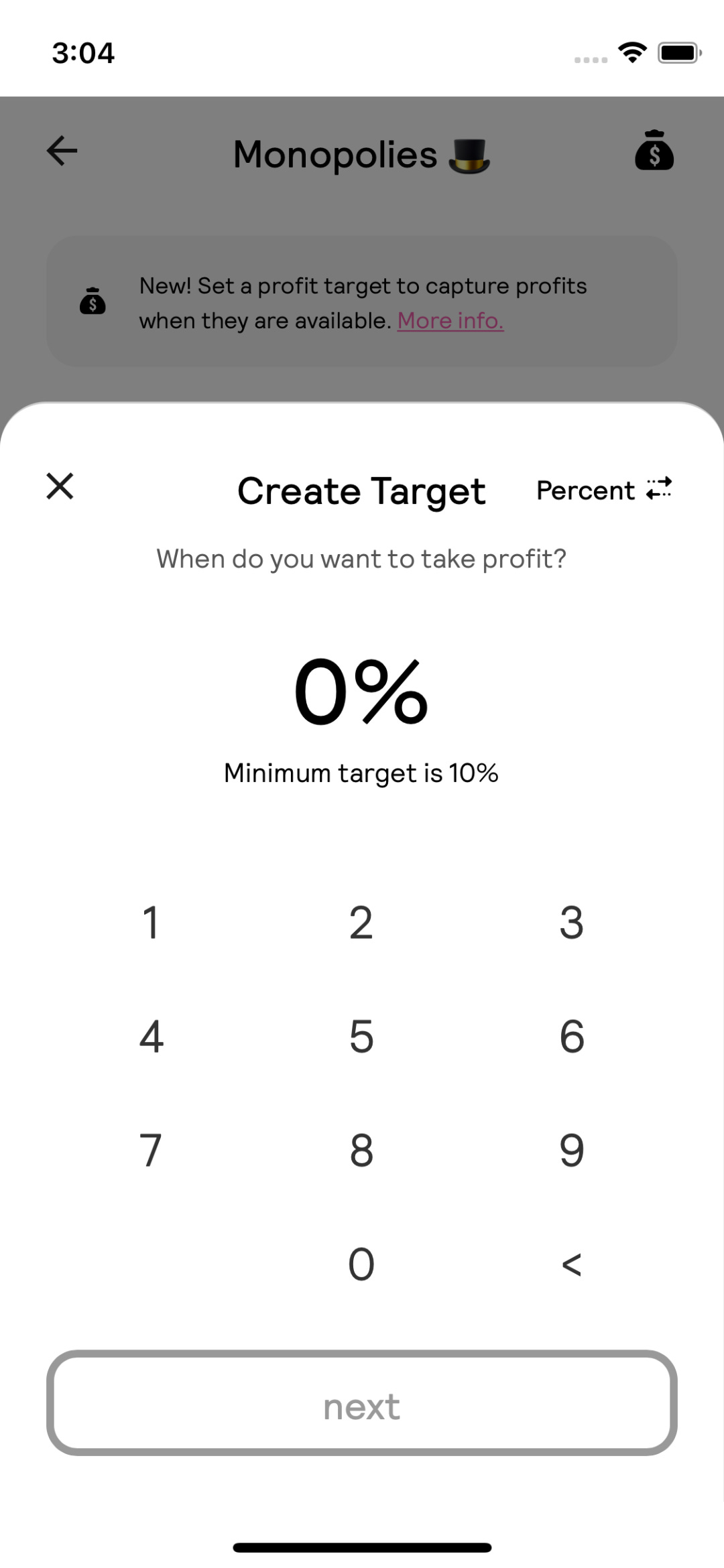The image size is (724, 1568).
Task: Enter digit 0 on the keypad
Action: [361, 1264]
